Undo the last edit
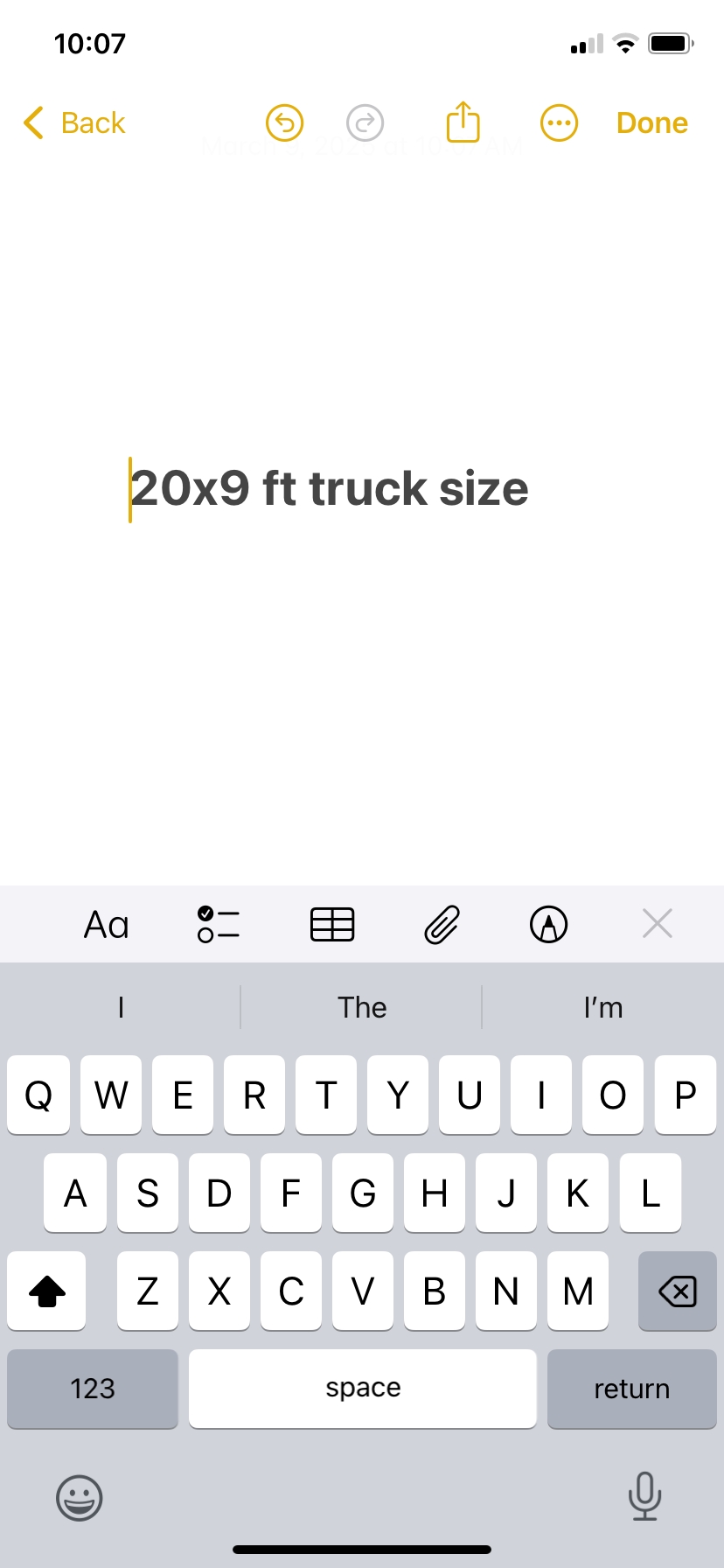Image resolution: width=724 pixels, height=1568 pixels. (x=284, y=123)
